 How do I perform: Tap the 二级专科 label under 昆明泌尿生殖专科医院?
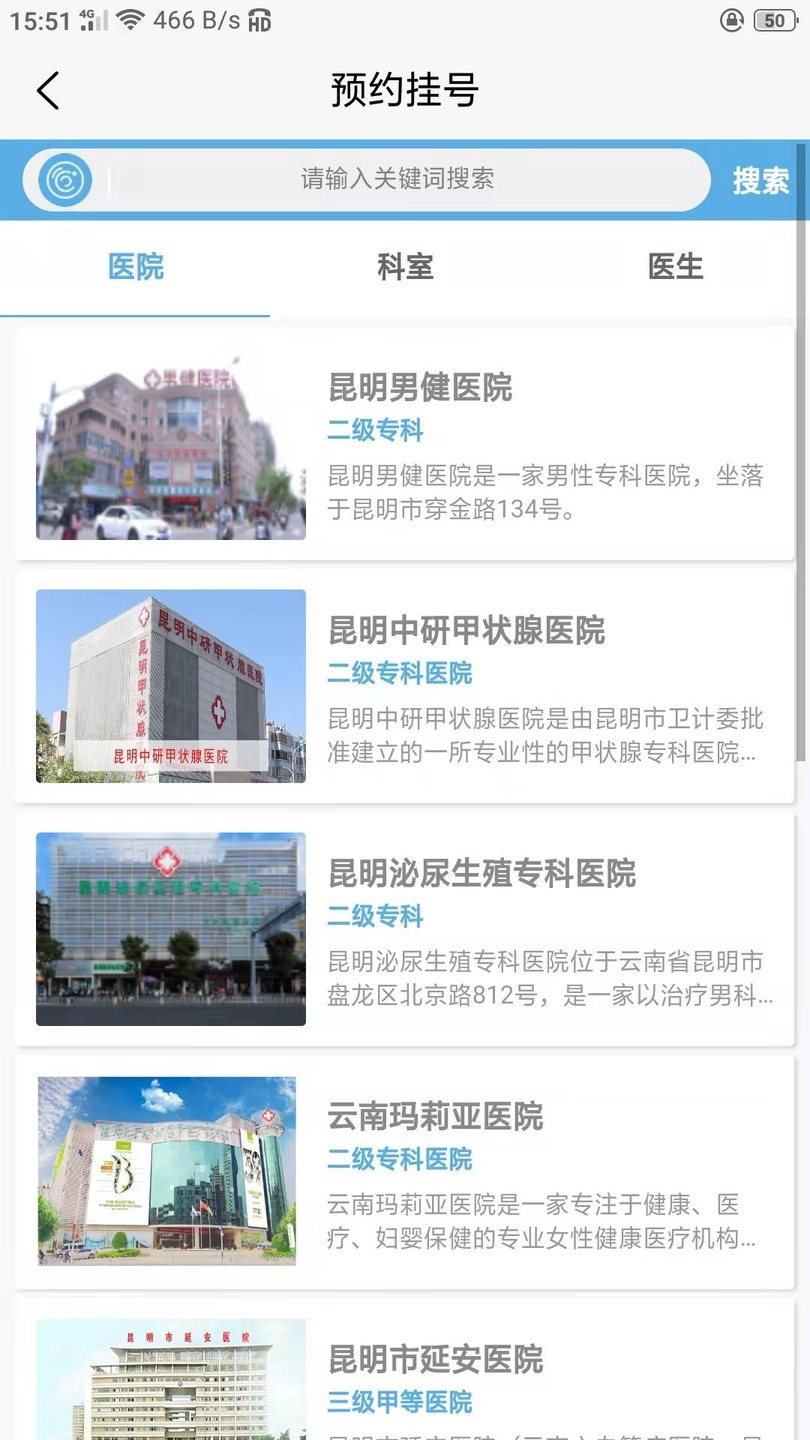click(375, 917)
